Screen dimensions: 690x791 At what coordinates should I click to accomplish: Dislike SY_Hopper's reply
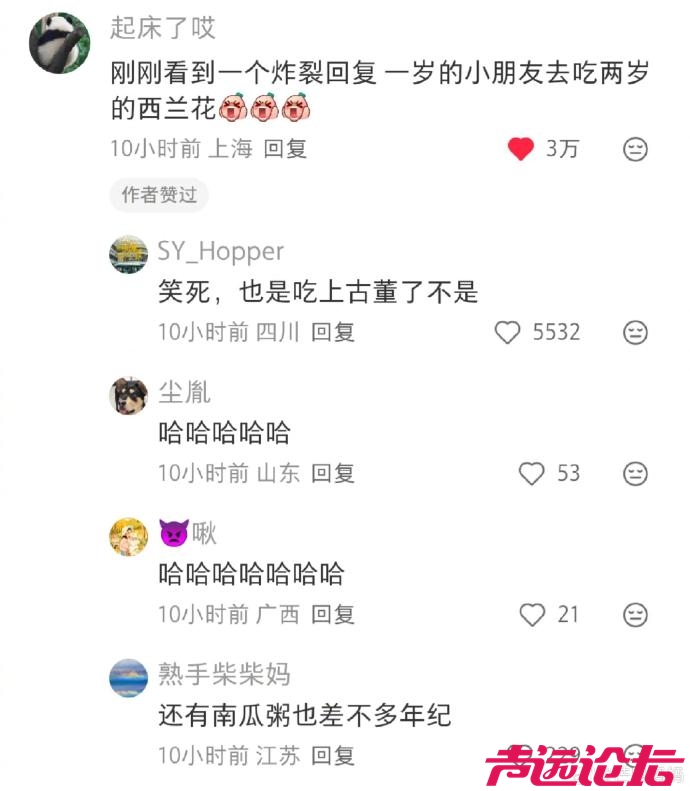pyautogui.click(x=635, y=332)
